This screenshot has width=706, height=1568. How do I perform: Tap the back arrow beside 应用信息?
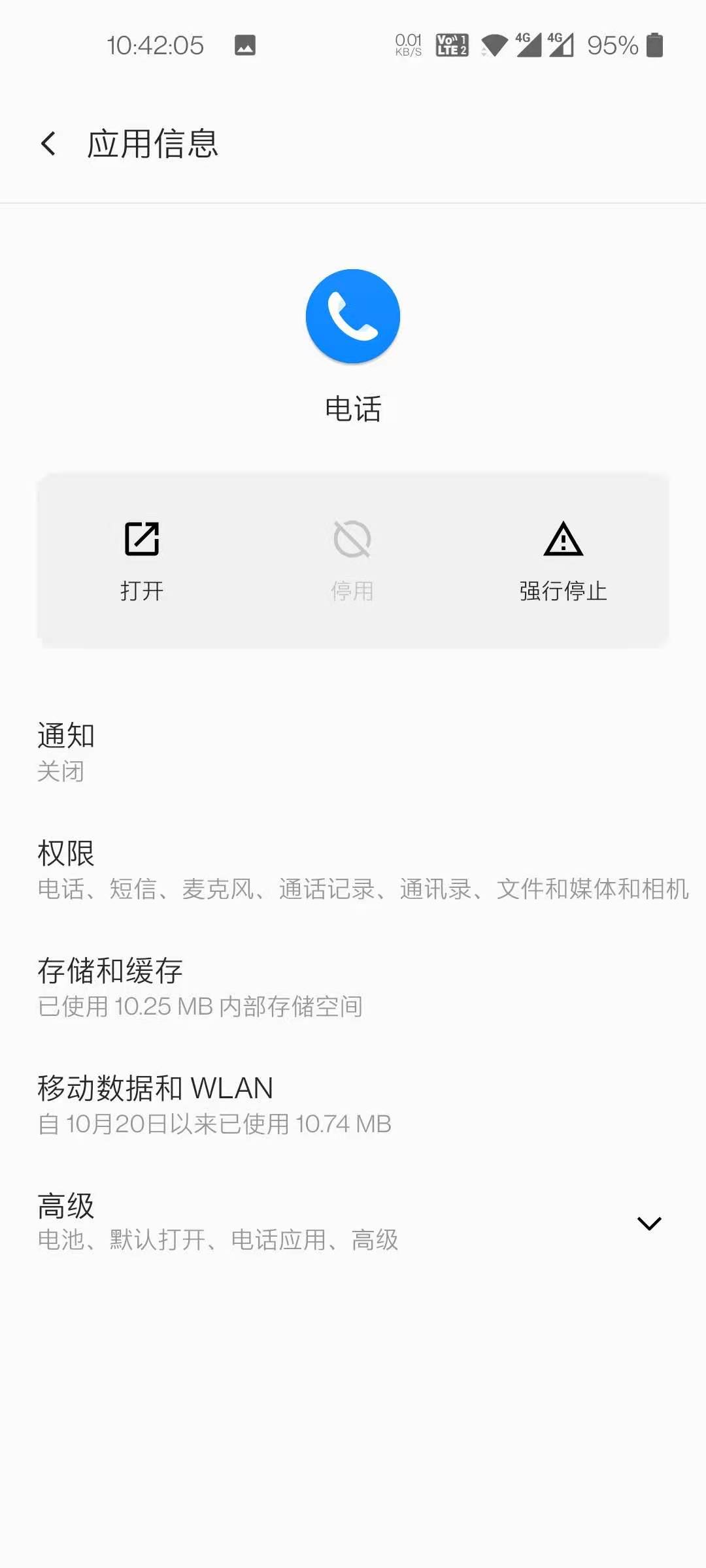pos(48,144)
